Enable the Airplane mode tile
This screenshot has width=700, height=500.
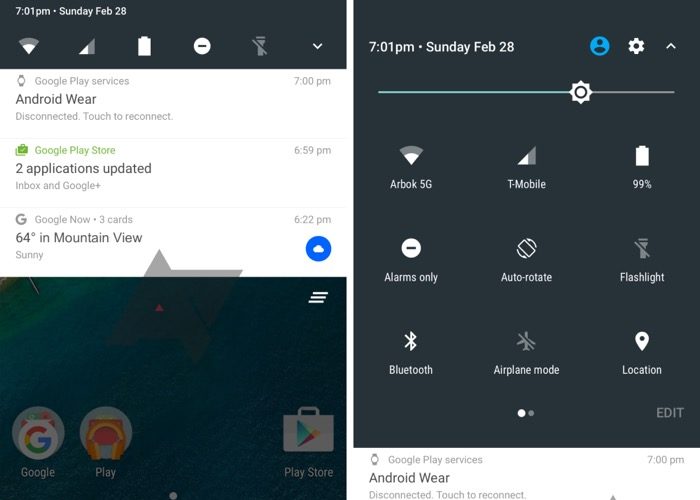(526, 351)
